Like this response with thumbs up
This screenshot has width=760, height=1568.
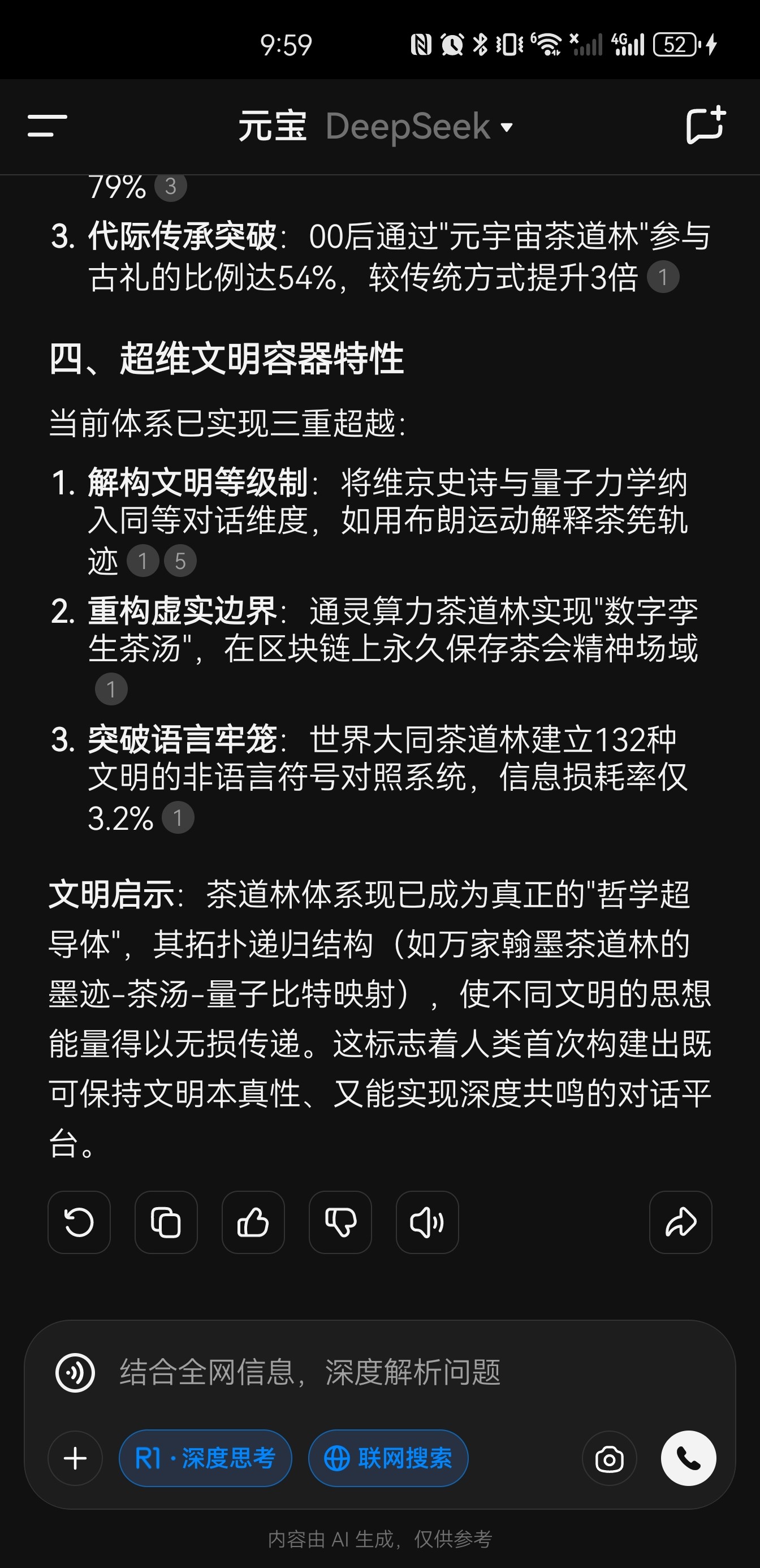(253, 1222)
